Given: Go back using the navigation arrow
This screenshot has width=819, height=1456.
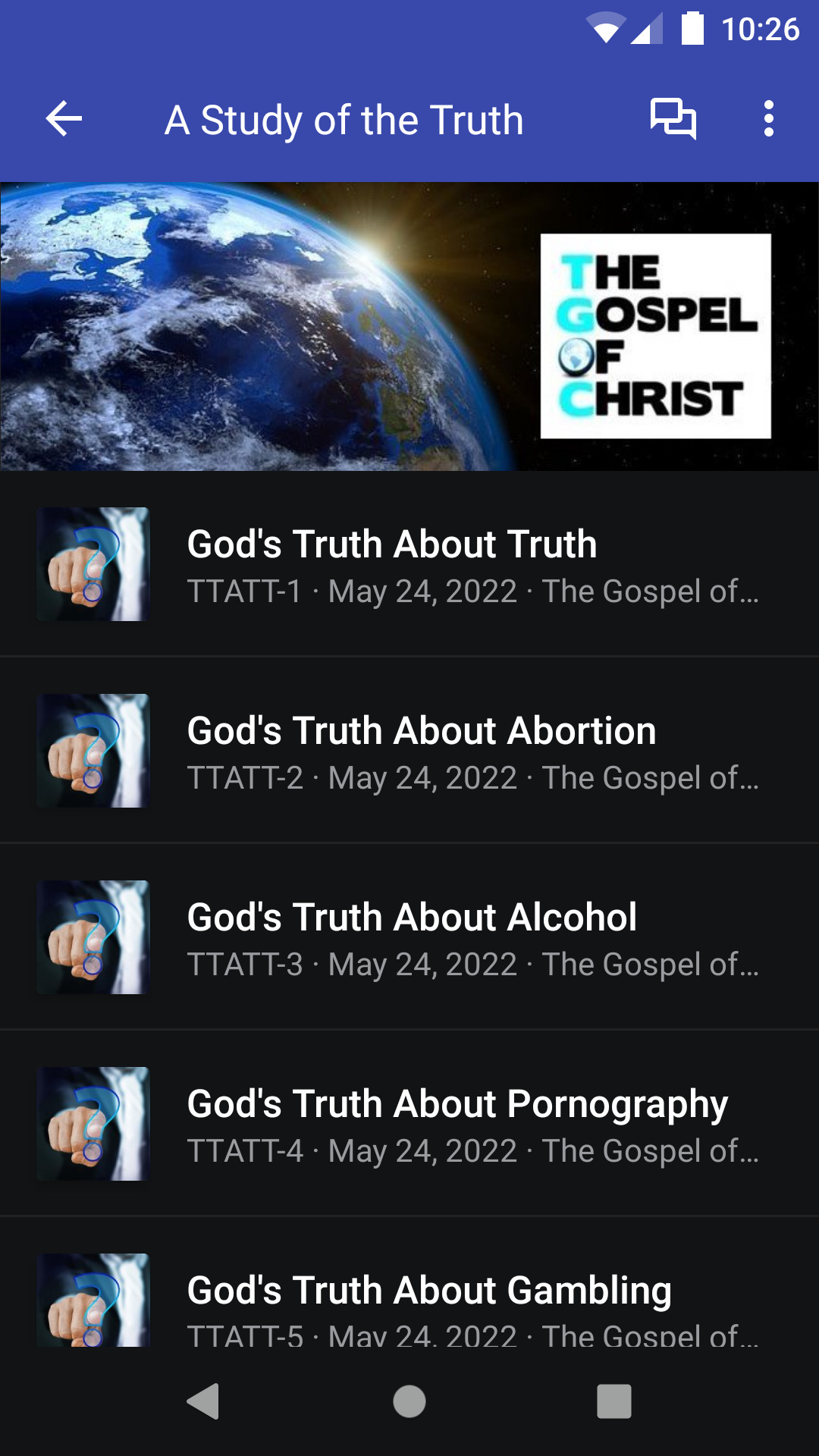Looking at the screenshot, I should pyautogui.click(x=63, y=118).
